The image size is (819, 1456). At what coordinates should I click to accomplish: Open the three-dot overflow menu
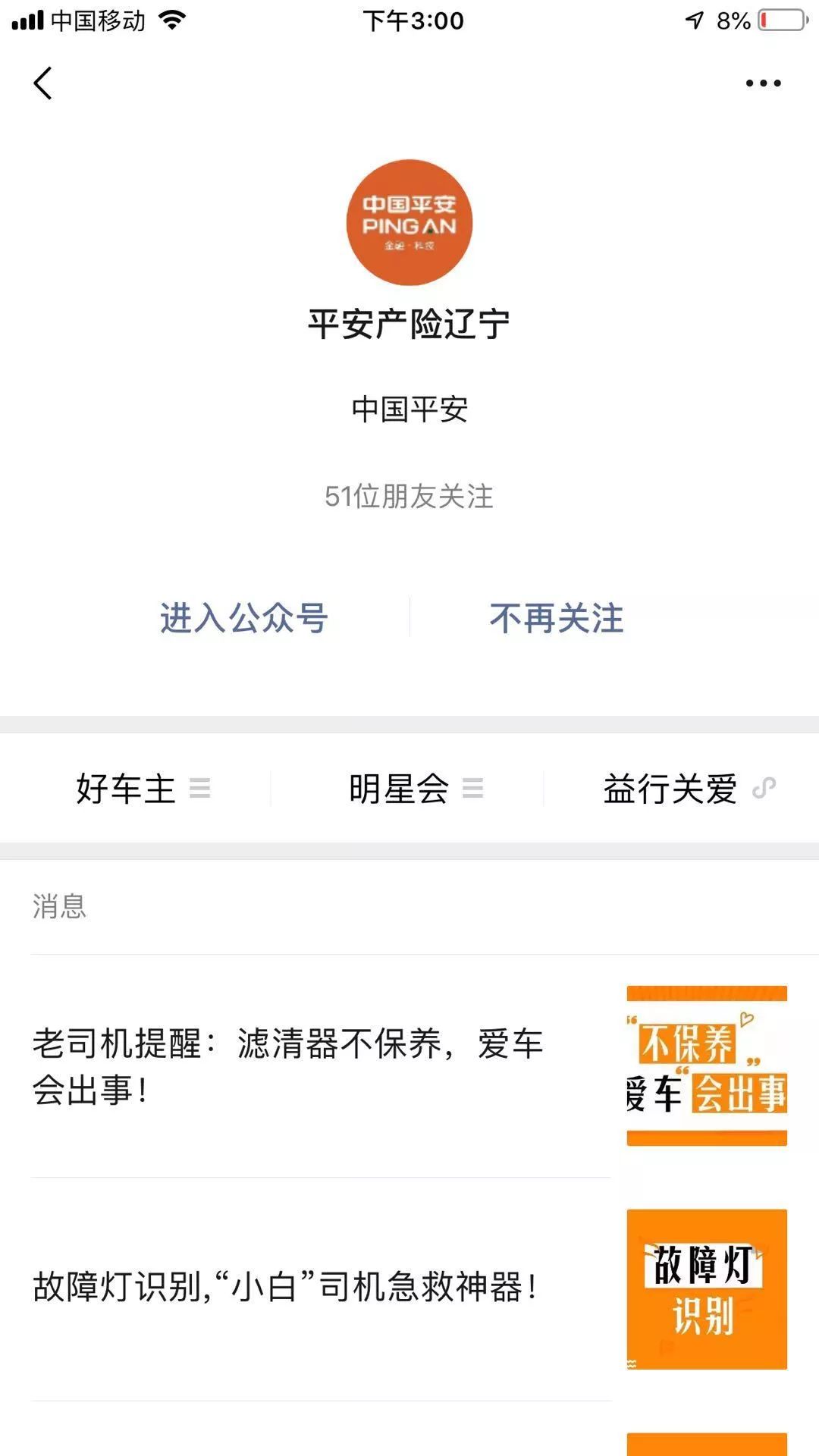762,83
